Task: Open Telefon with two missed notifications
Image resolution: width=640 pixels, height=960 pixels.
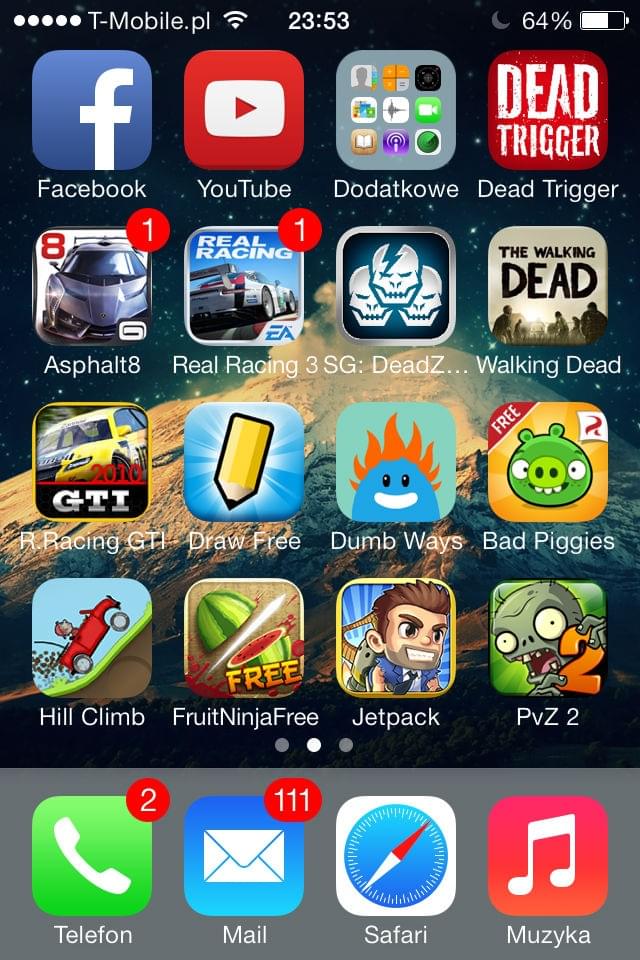Action: point(92,856)
